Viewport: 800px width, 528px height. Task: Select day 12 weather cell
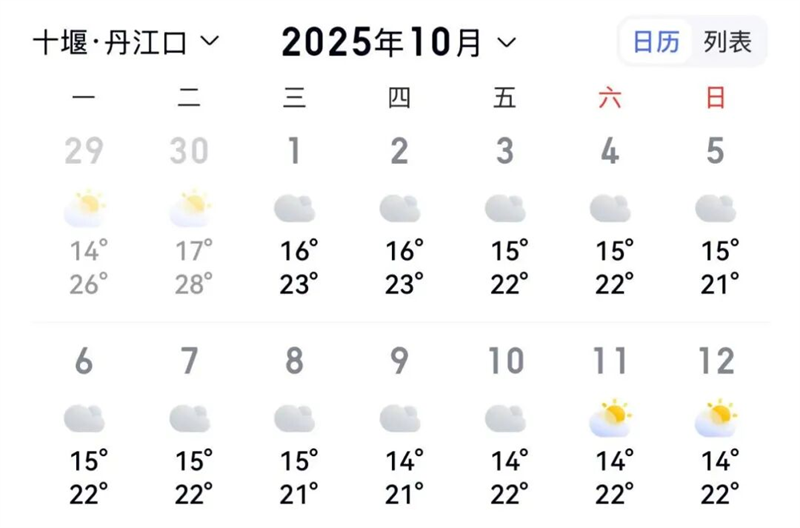pyautogui.click(x=715, y=425)
